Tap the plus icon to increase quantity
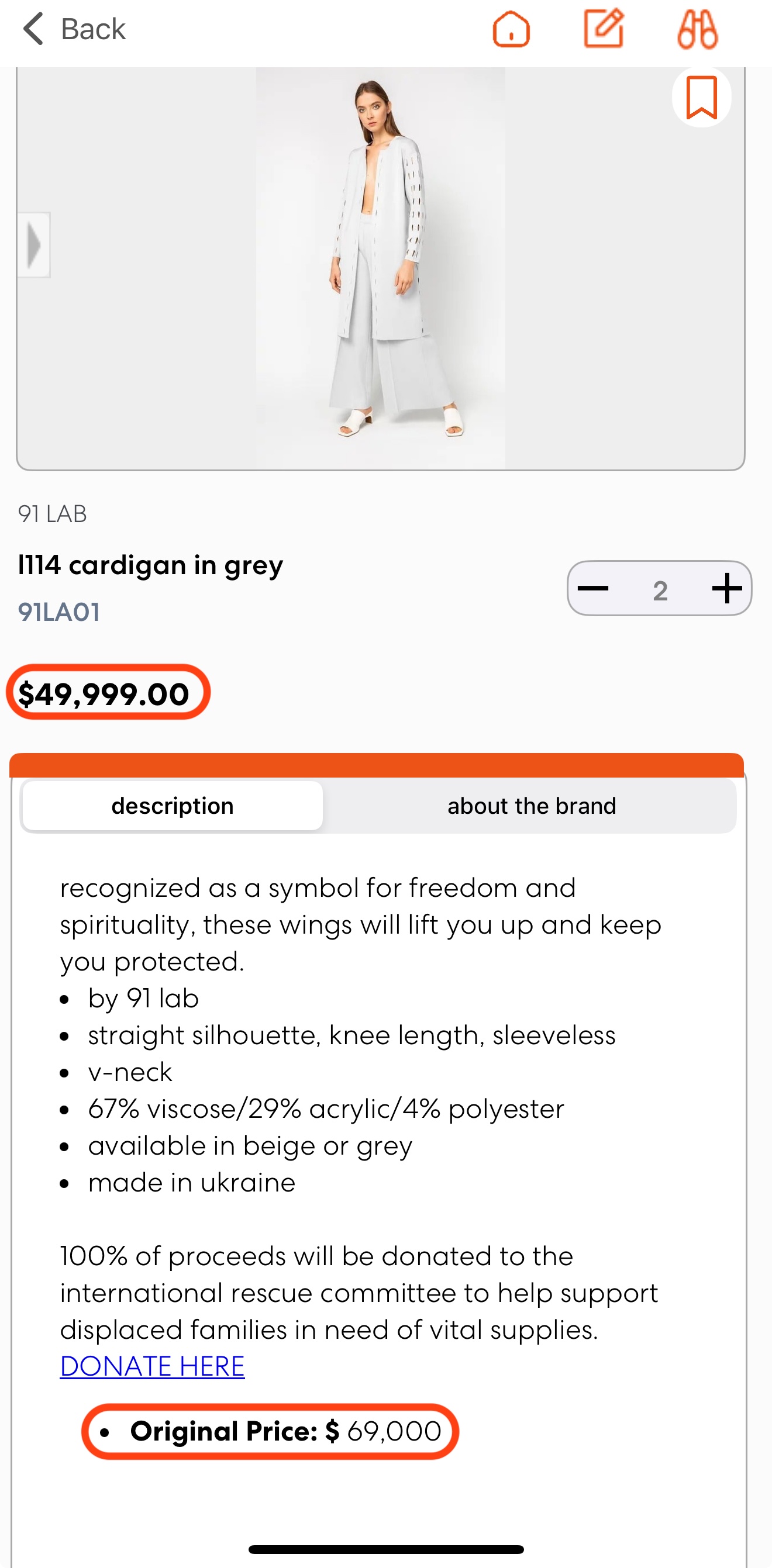772x1568 pixels. pyautogui.click(x=727, y=588)
